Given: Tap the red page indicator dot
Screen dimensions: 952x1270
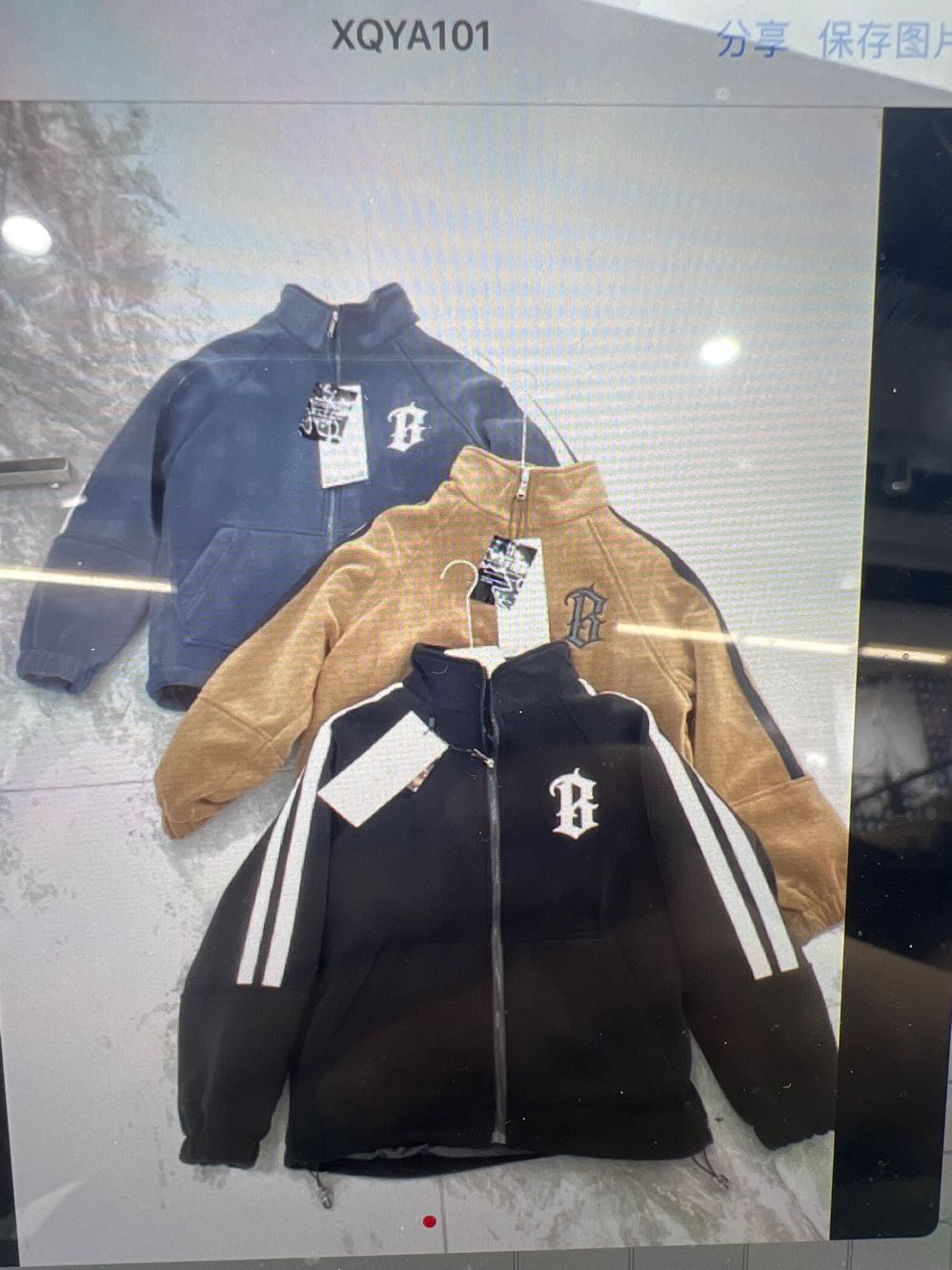Looking at the screenshot, I should click(x=429, y=1221).
